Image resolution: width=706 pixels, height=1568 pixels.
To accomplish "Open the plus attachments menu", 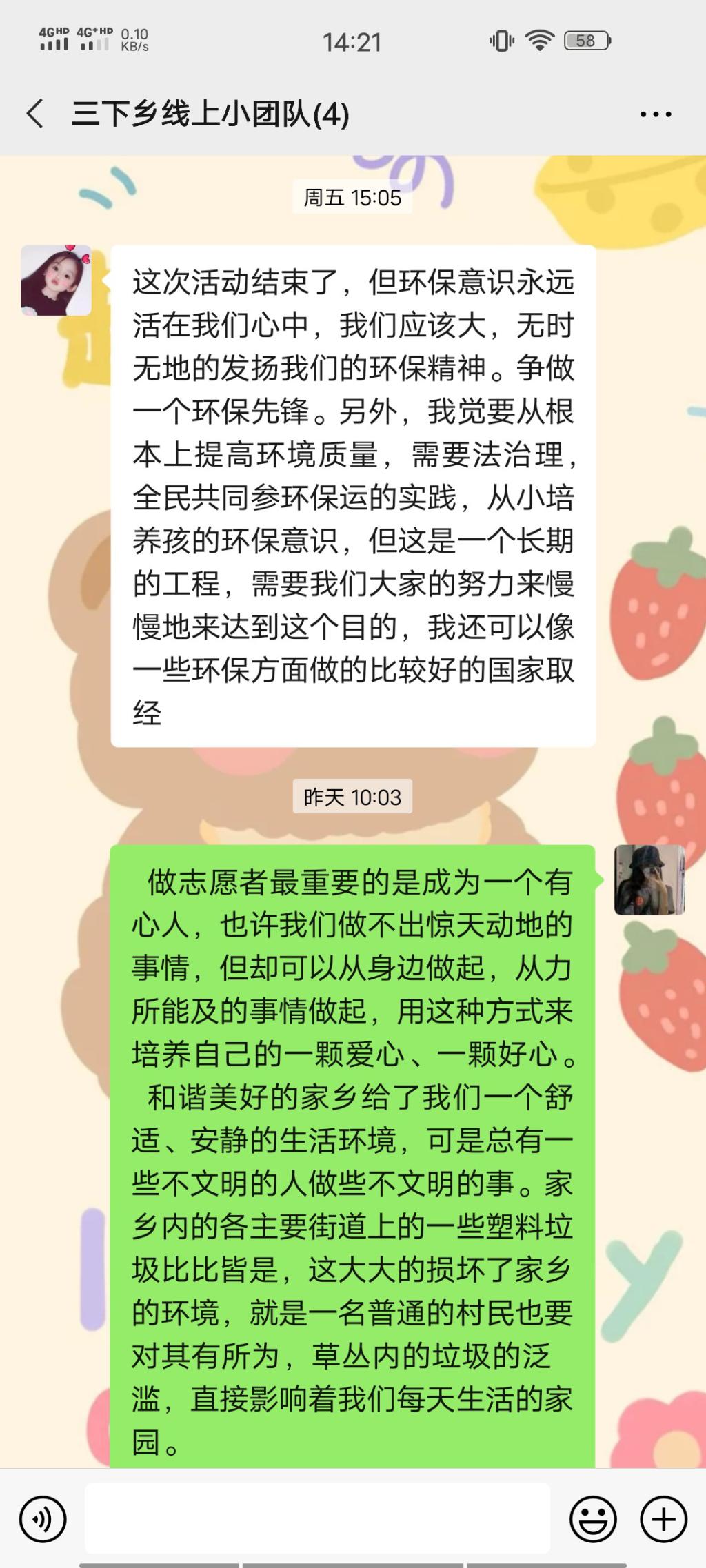I will (x=663, y=1519).
